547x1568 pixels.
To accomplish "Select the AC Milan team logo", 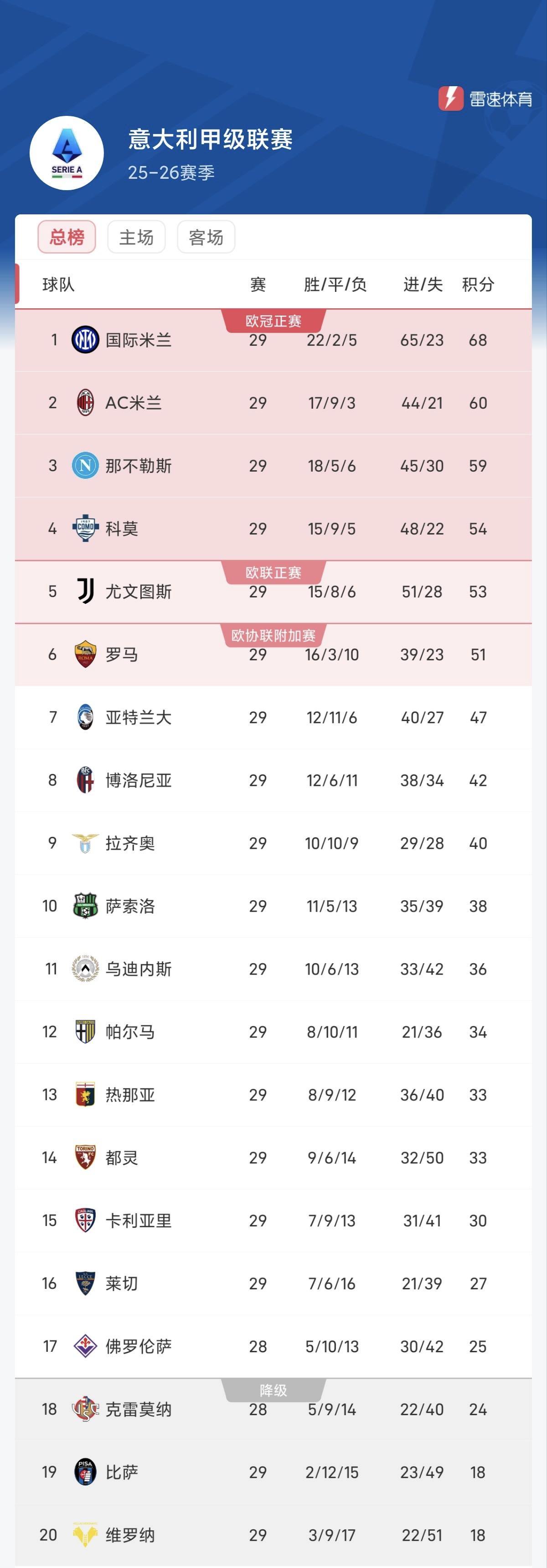I will (x=85, y=403).
